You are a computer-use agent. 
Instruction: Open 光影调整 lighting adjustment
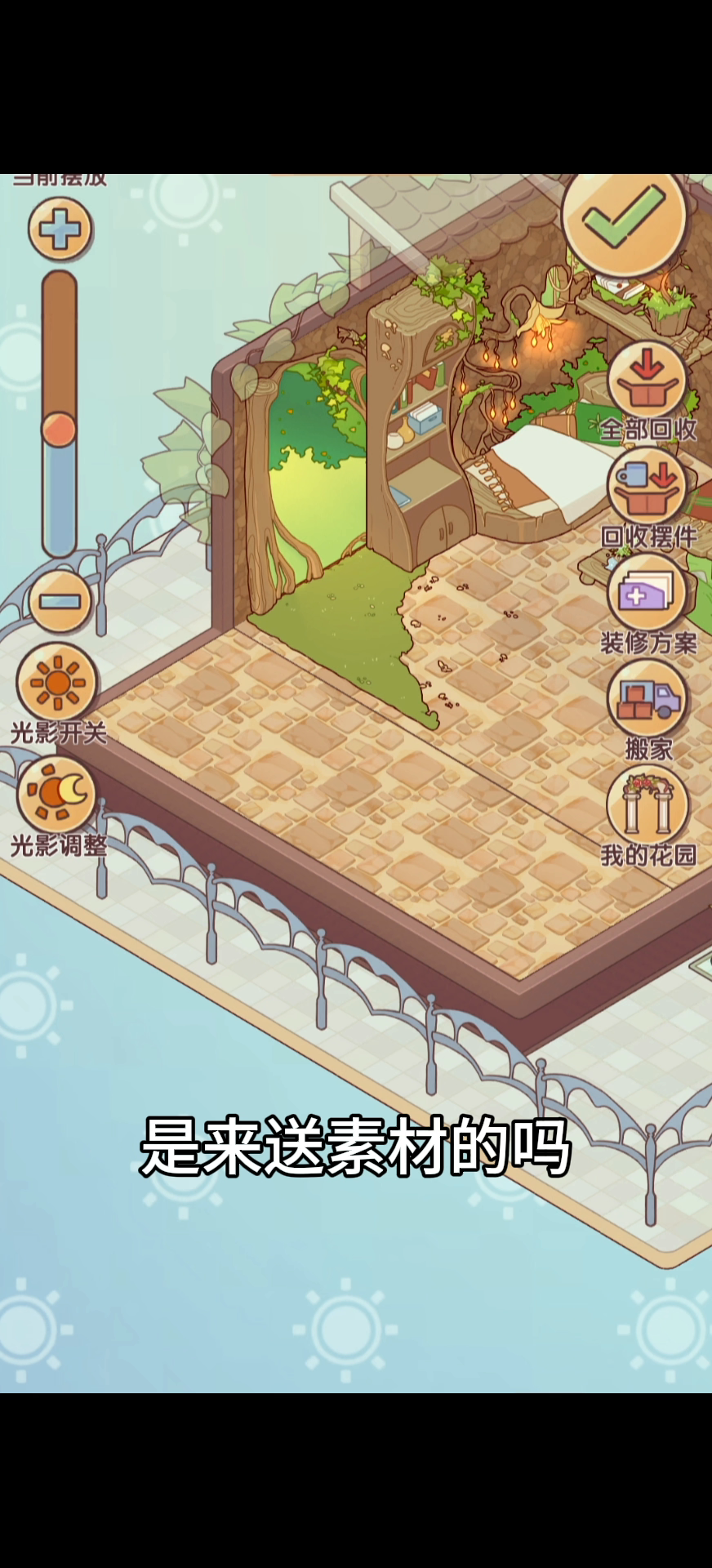pos(57,795)
